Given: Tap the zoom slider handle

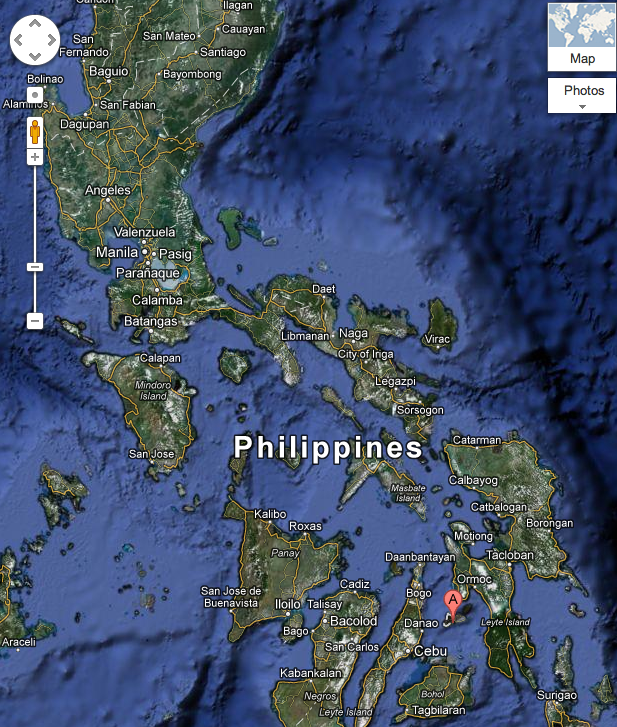Looking at the screenshot, I should (x=35, y=267).
